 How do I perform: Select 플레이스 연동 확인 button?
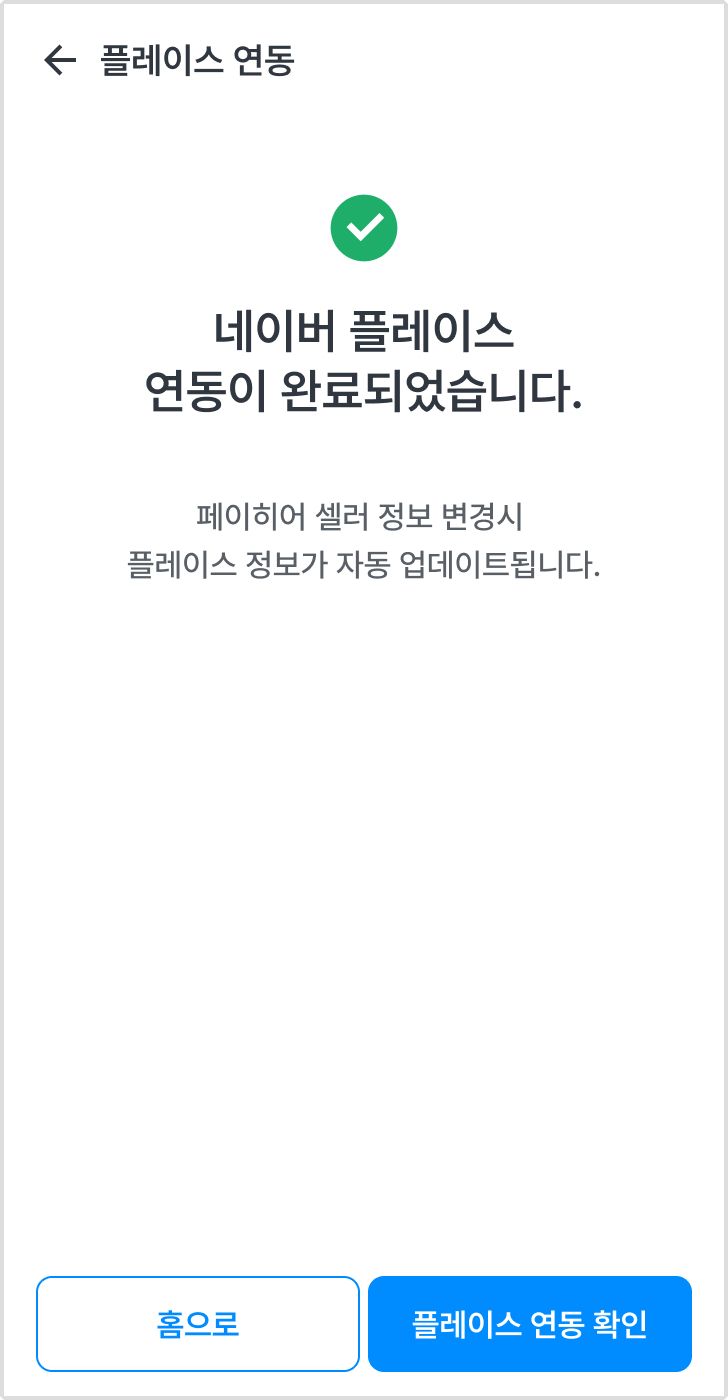(x=530, y=1324)
